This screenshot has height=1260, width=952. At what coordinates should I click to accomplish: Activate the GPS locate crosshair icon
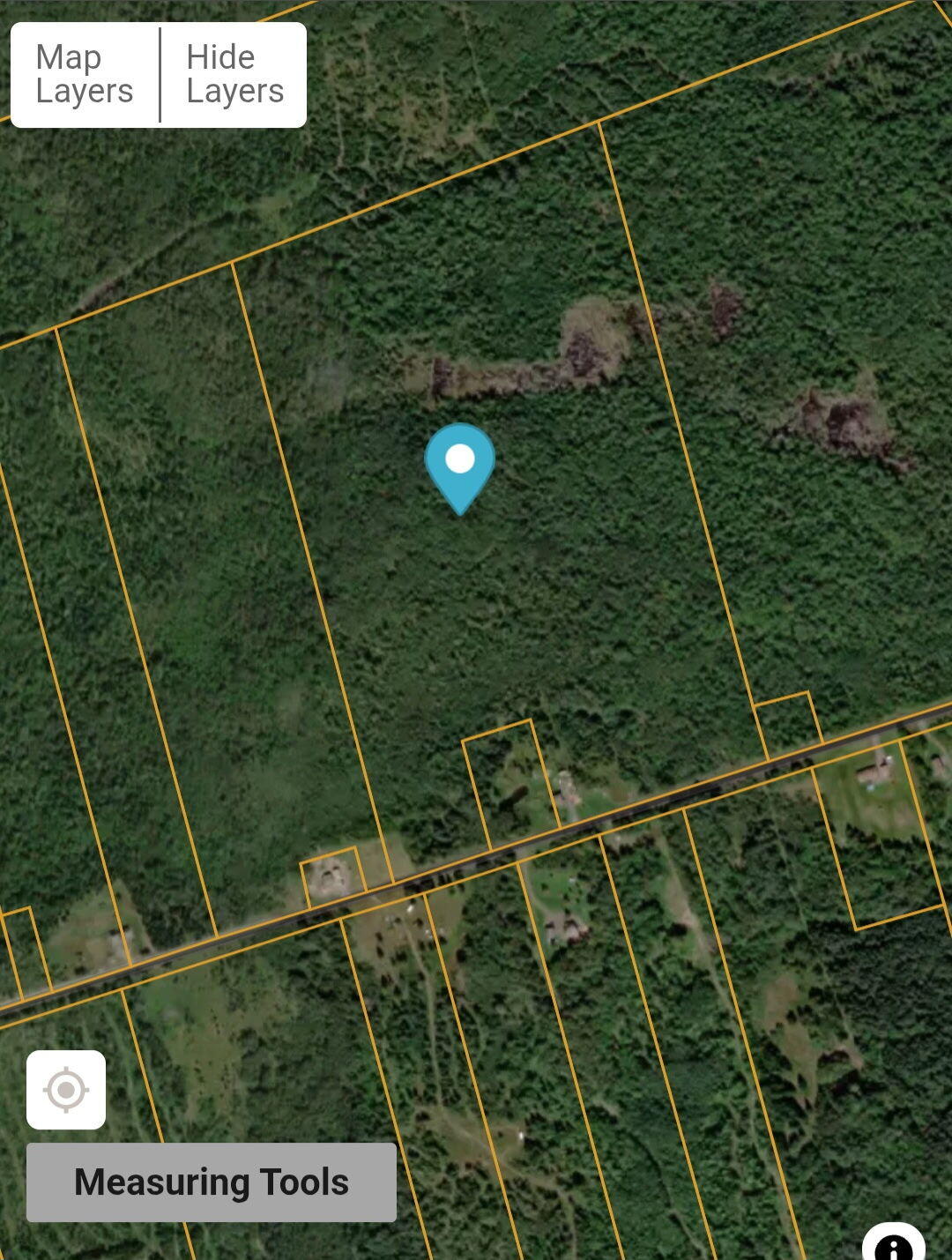67,1088
